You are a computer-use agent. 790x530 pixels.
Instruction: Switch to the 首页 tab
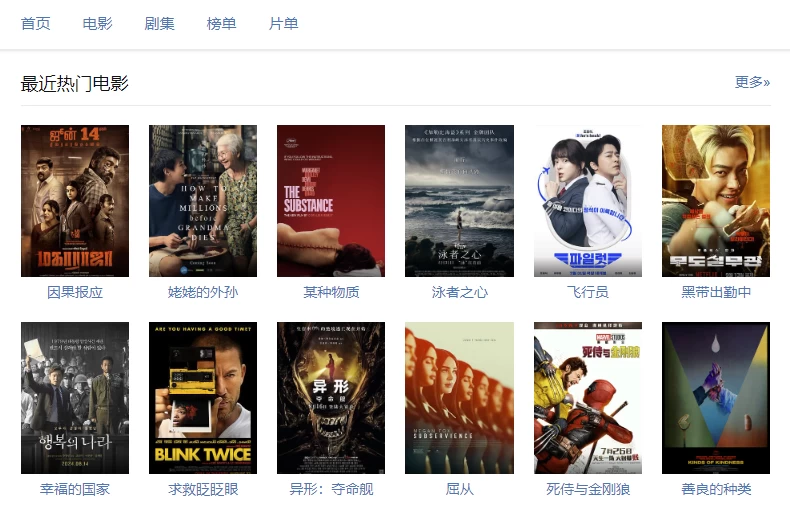click(36, 24)
